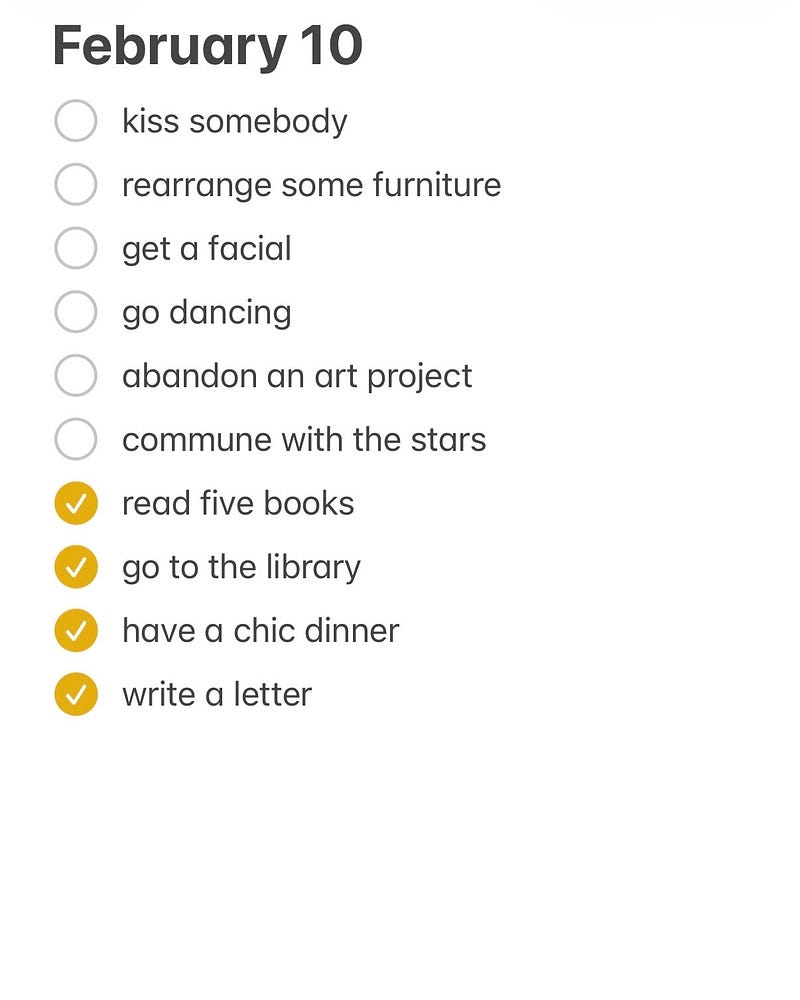This screenshot has width=800, height=1000.
Task: Uncheck read five books
Action: [76, 503]
